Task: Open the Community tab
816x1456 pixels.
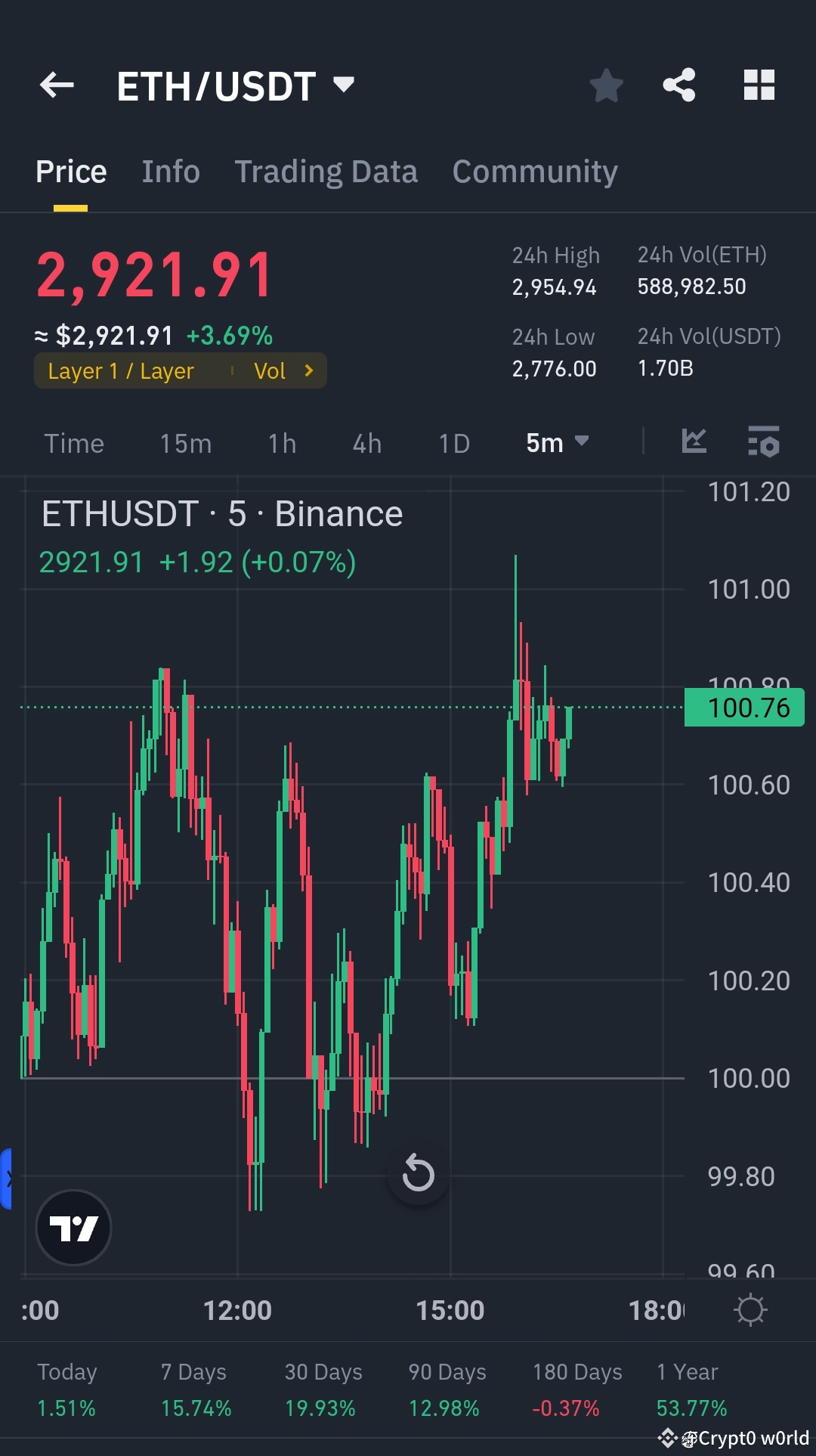Action: click(x=534, y=172)
